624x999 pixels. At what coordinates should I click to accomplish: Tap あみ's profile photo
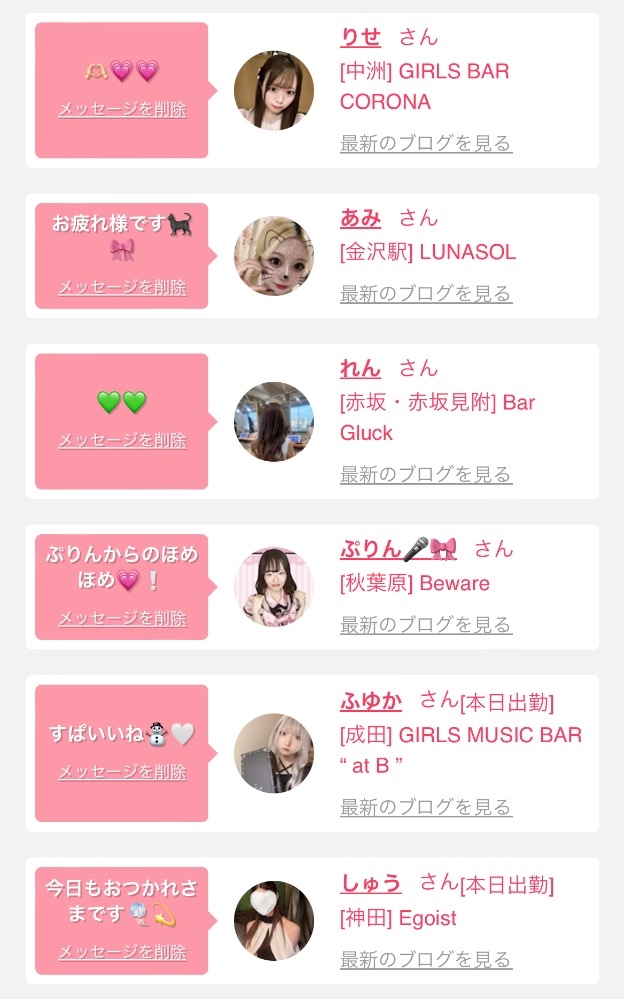click(x=274, y=256)
